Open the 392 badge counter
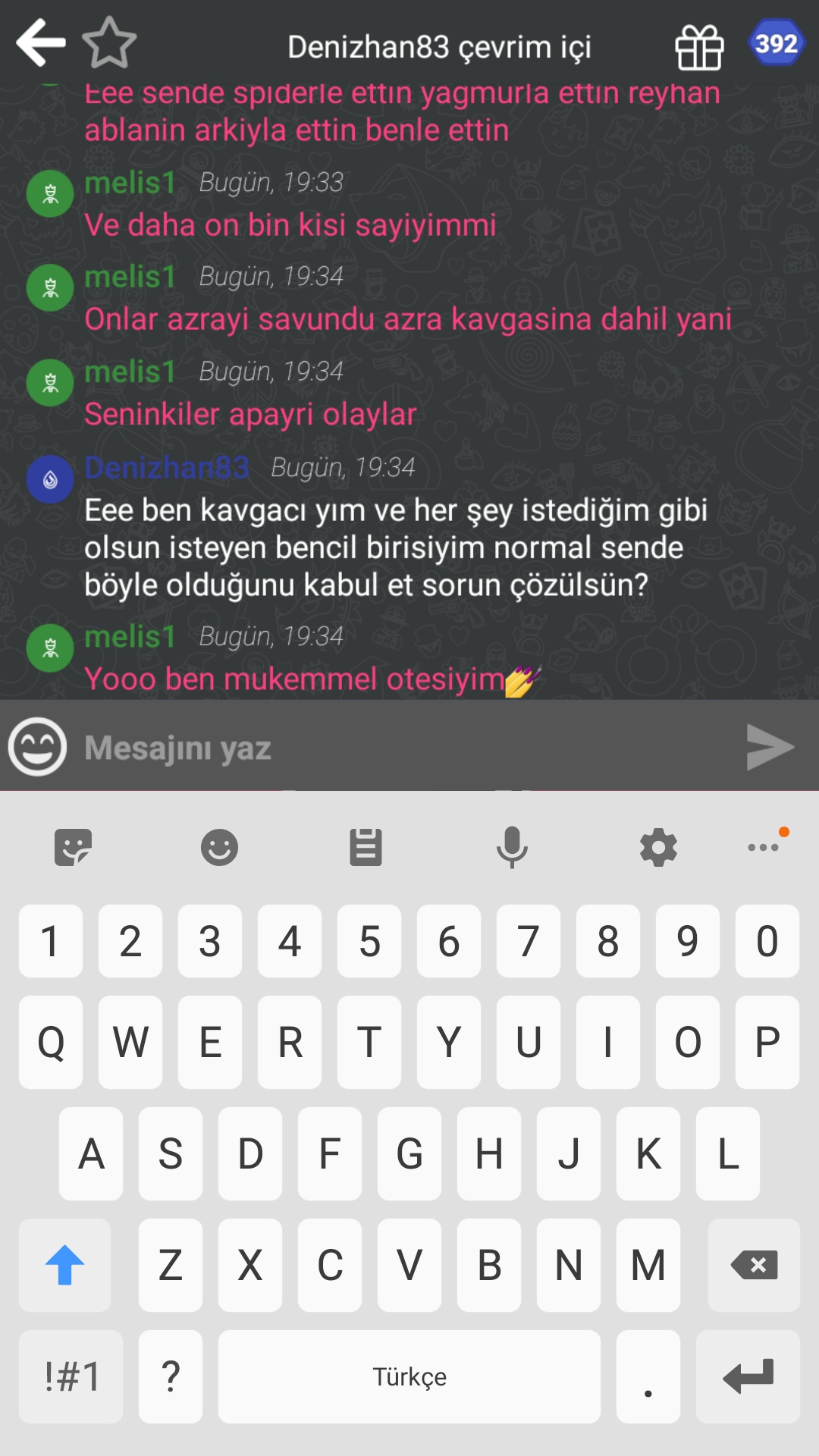The width and height of the screenshot is (819, 1456). [777, 43]
